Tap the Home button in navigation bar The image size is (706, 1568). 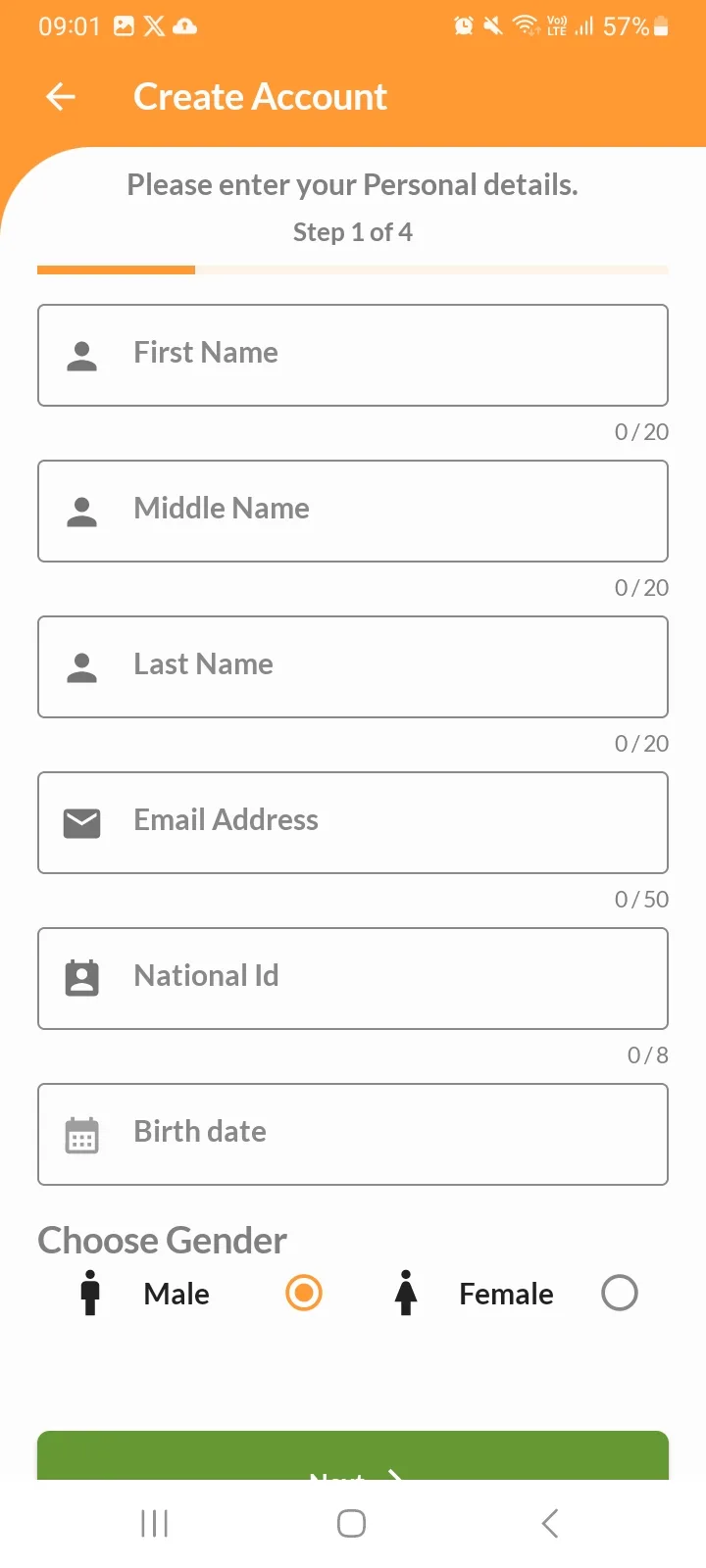(x=351, y=1522)
